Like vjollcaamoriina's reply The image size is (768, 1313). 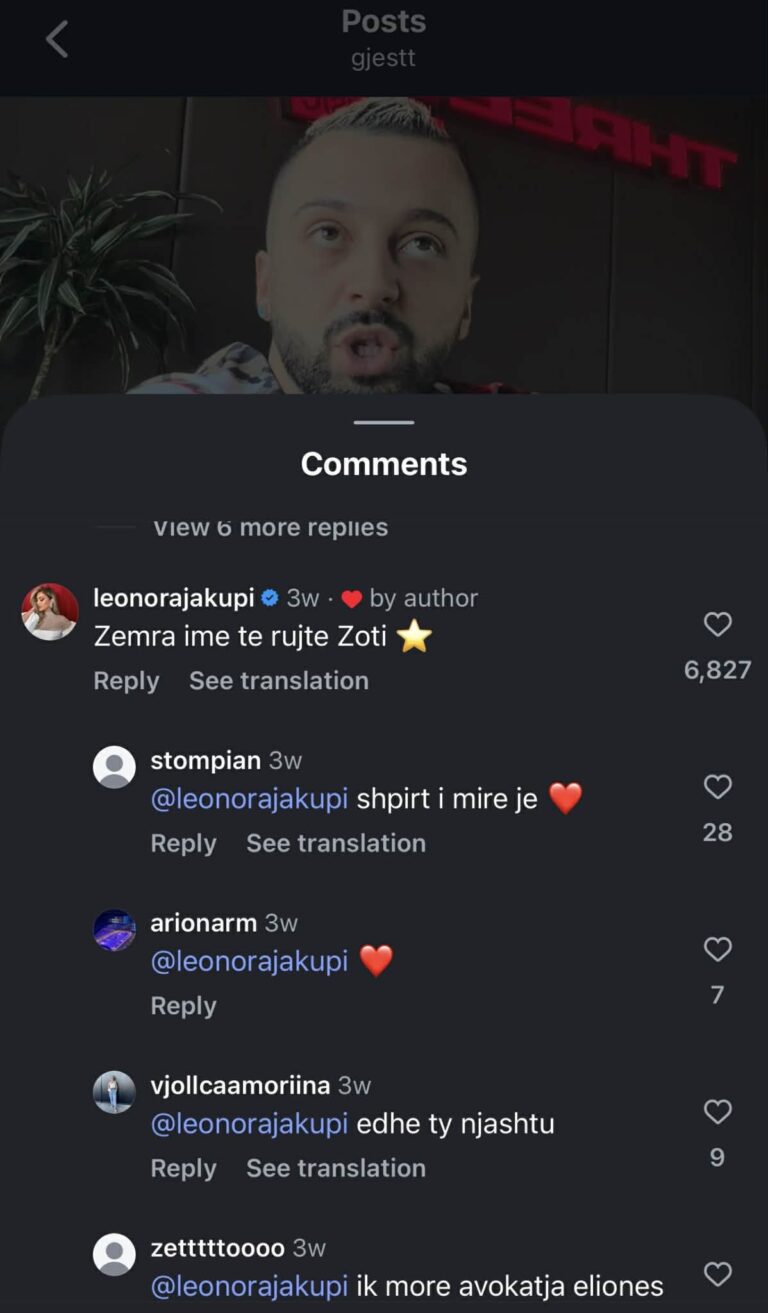tap(717, 1112)
